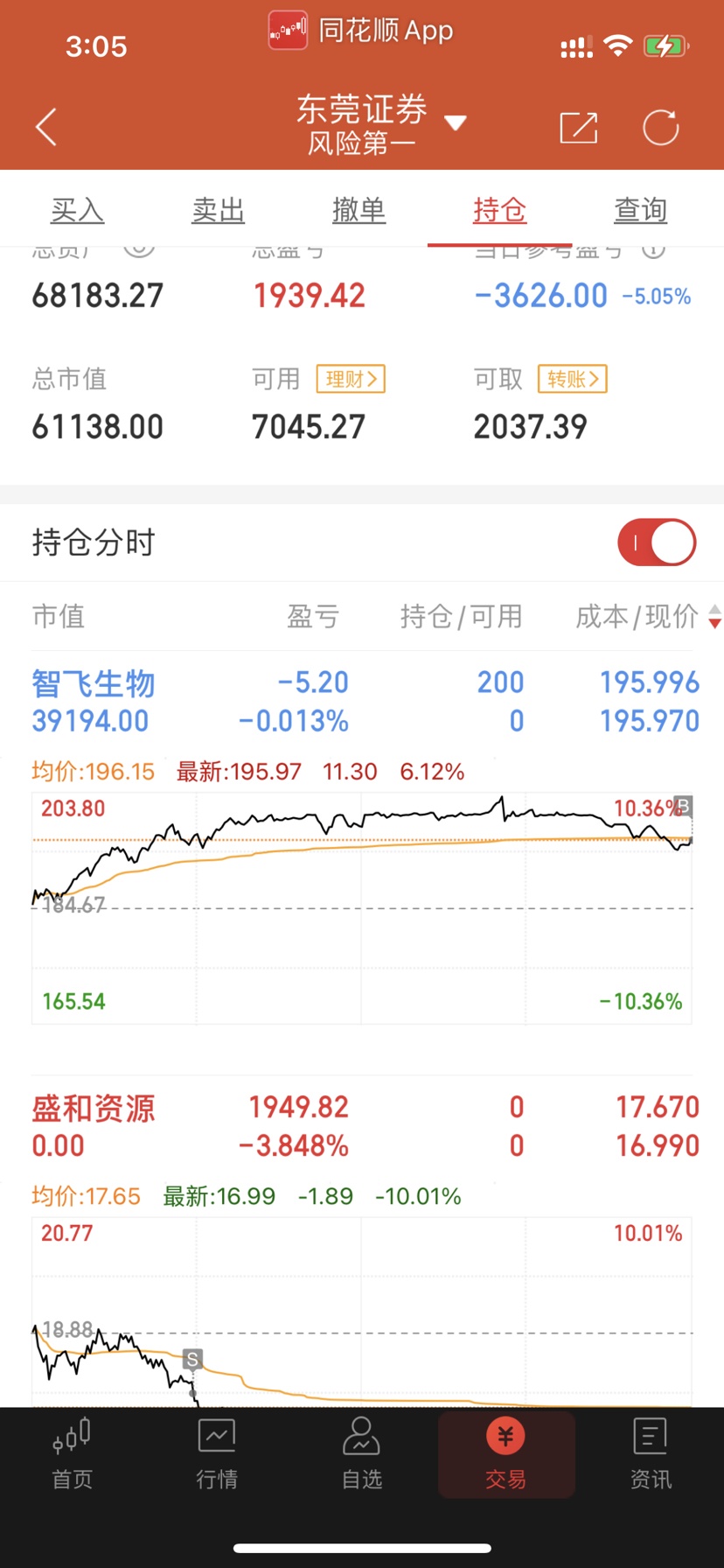Tap the 转账 button next to 可取
724x1568 pixels.
[x=573, y=379]
